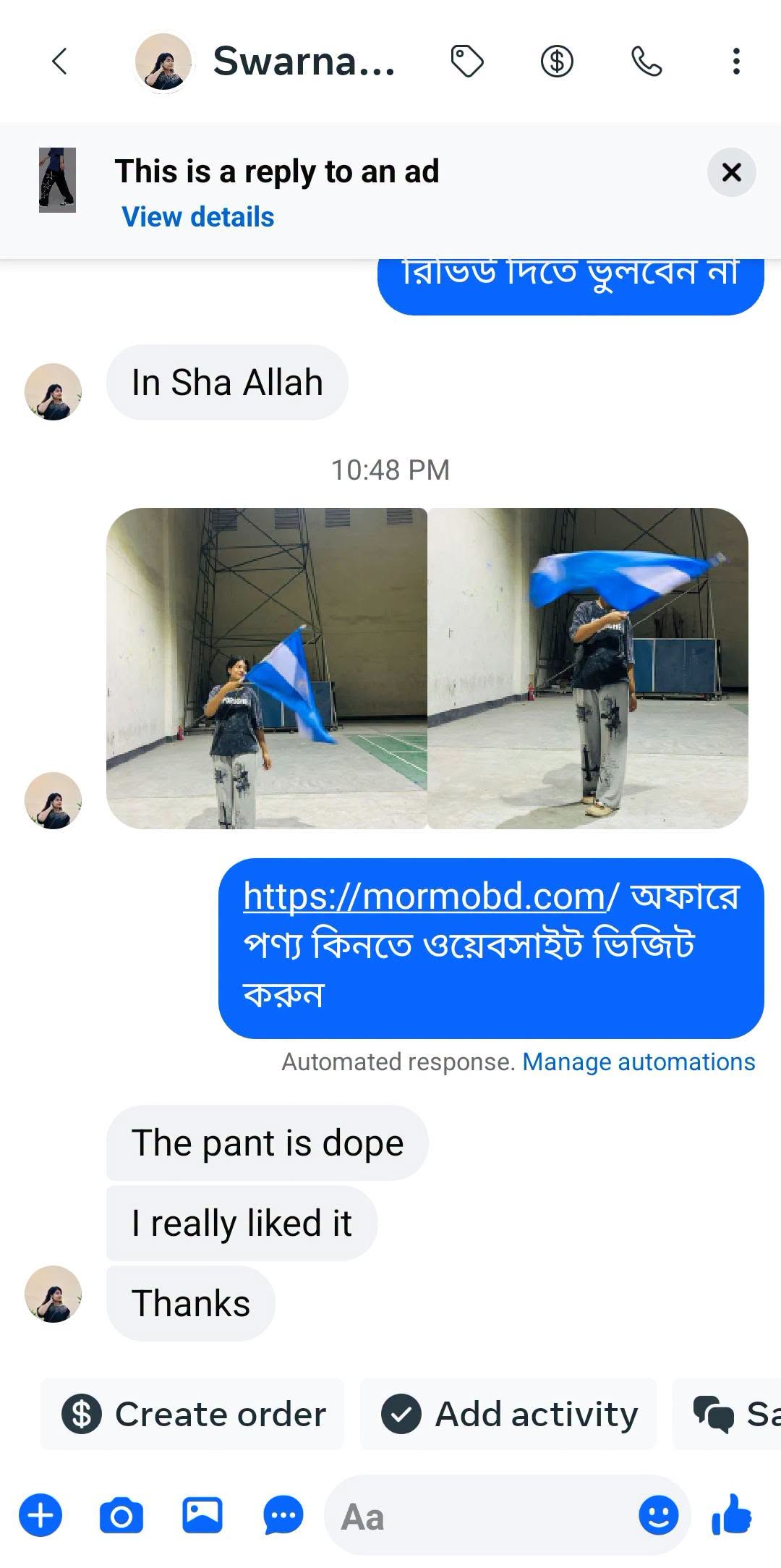
Task: Open the plus more-options button
Action: (40, 1515)
